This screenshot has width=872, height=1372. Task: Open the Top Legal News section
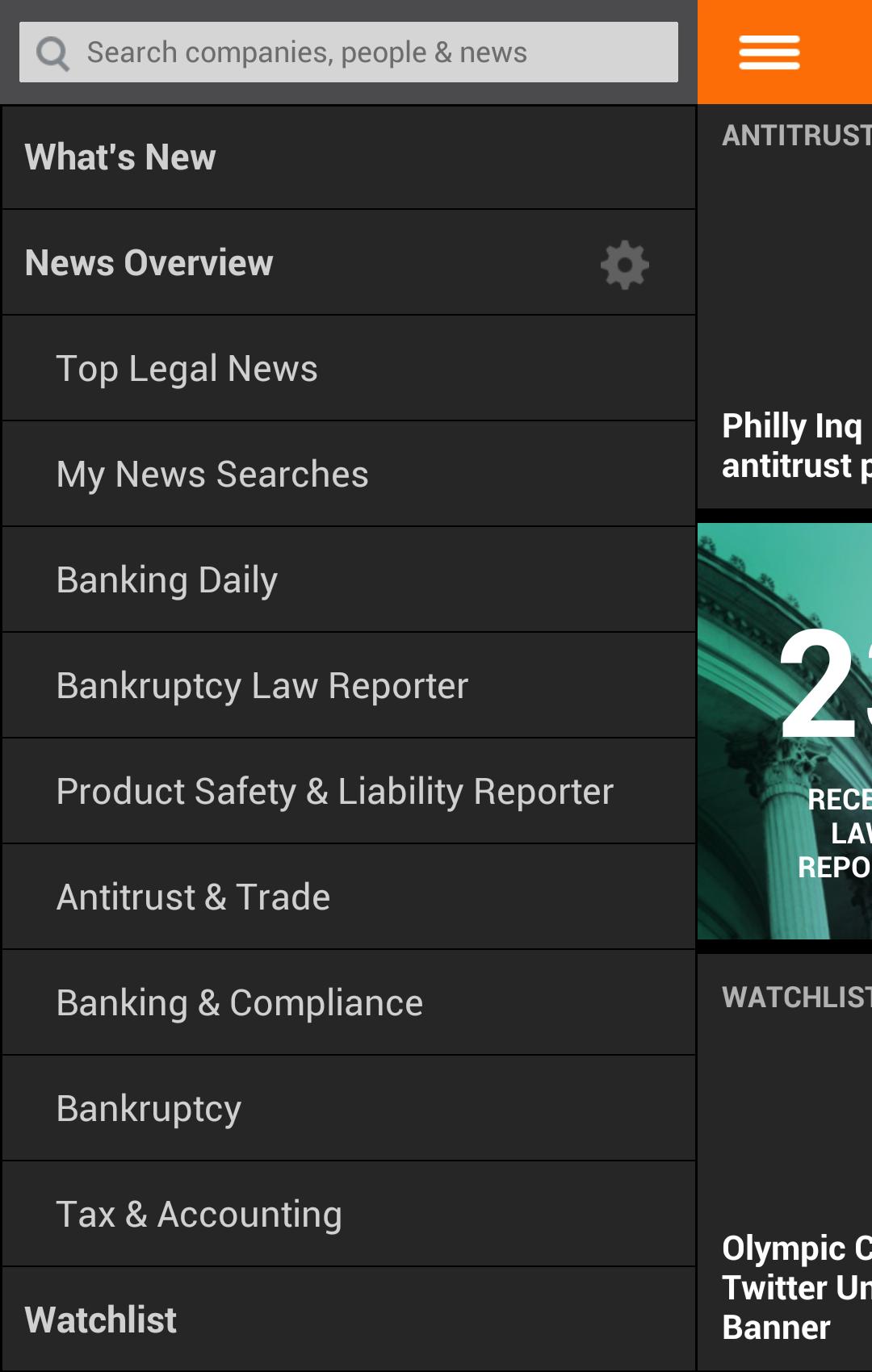point(187,368)
